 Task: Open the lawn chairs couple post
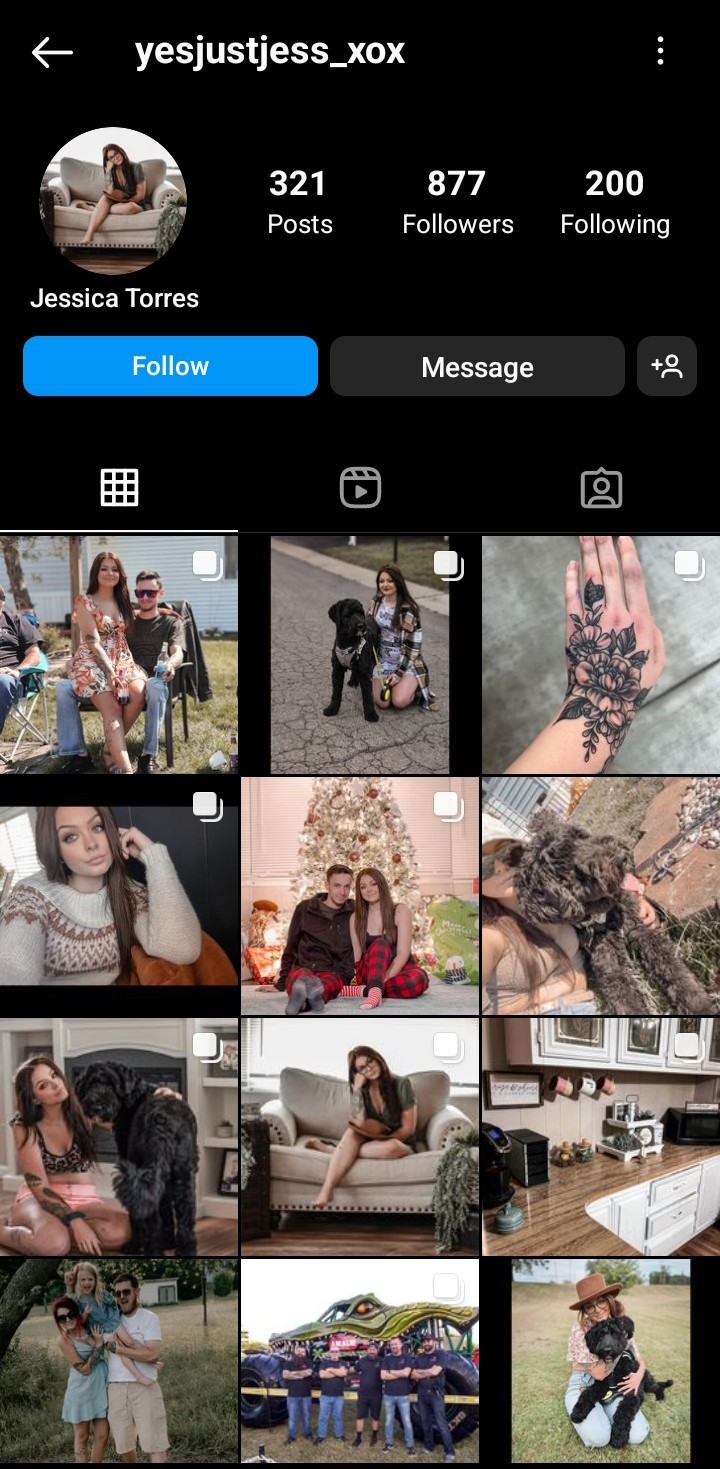click(x=119, y=655)
